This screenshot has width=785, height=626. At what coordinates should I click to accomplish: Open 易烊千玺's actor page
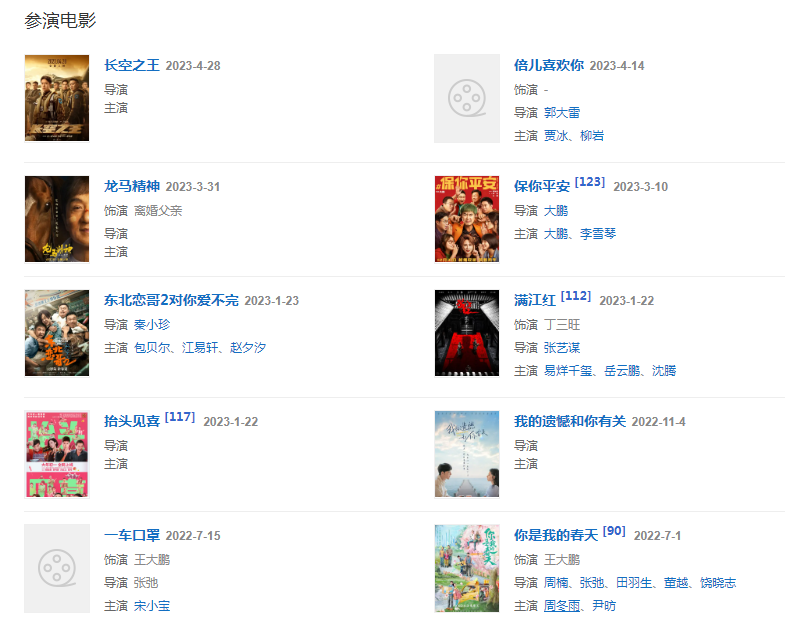[568, 371]
